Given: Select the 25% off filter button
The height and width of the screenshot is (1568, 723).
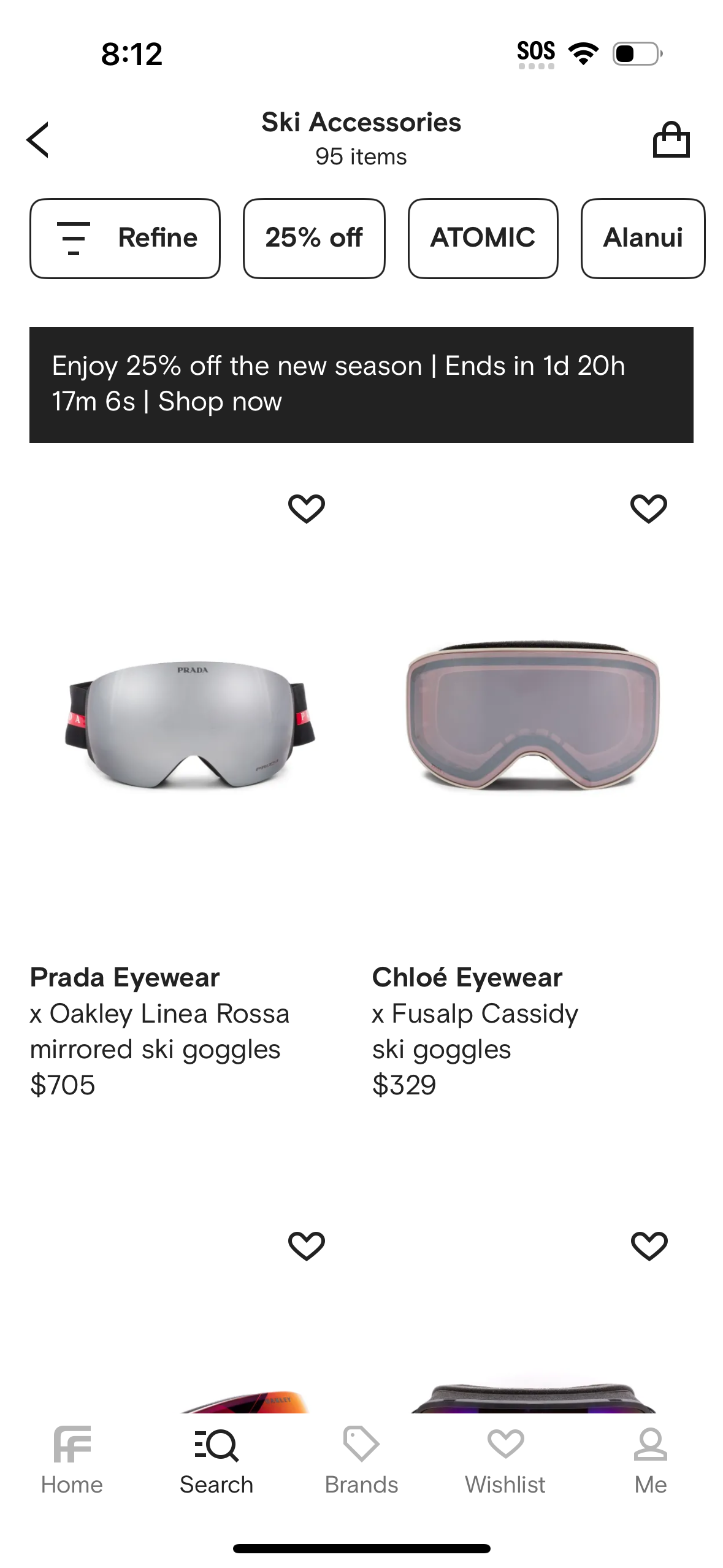Looking at the screenshot, I should click(x=314, y=238).
